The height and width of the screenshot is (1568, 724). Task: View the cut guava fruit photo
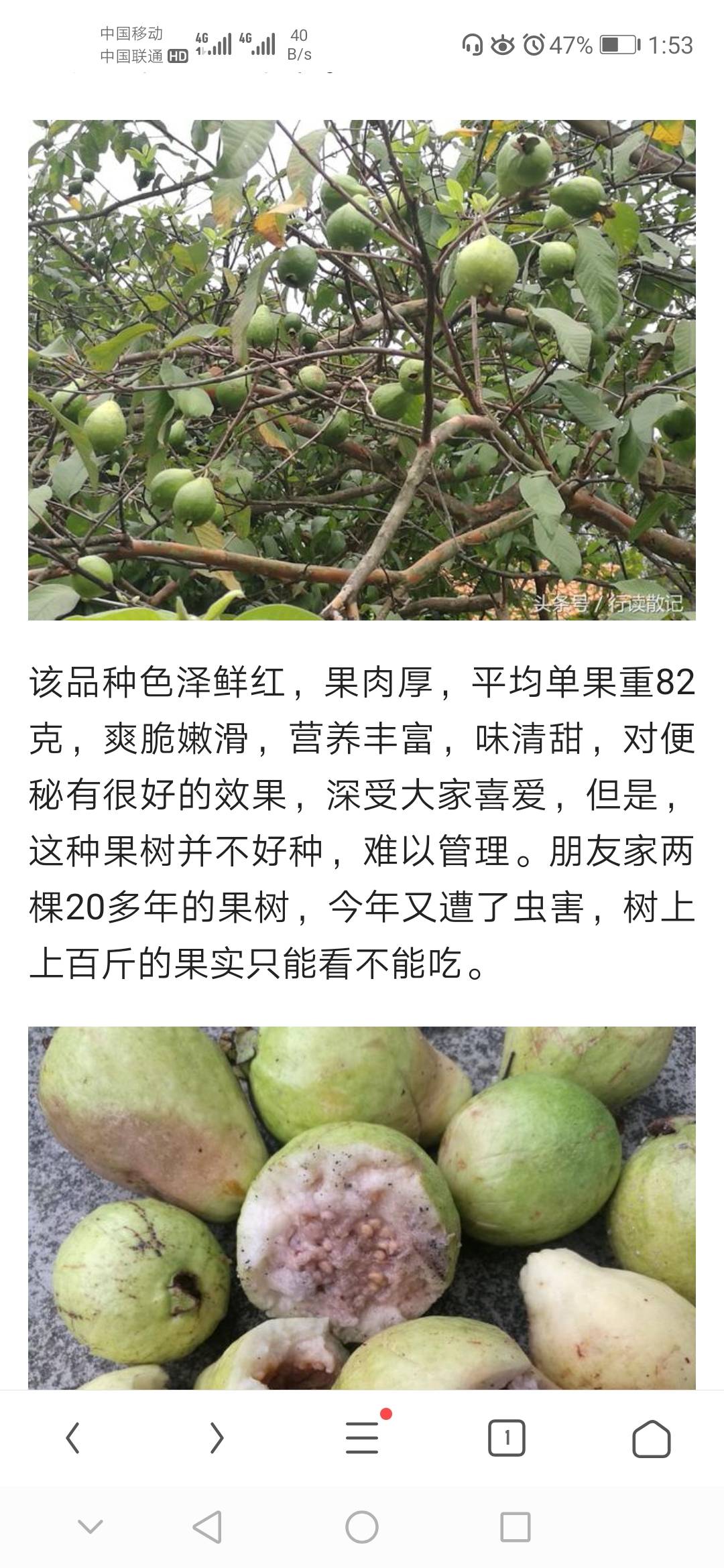[x=362, y=1207]
